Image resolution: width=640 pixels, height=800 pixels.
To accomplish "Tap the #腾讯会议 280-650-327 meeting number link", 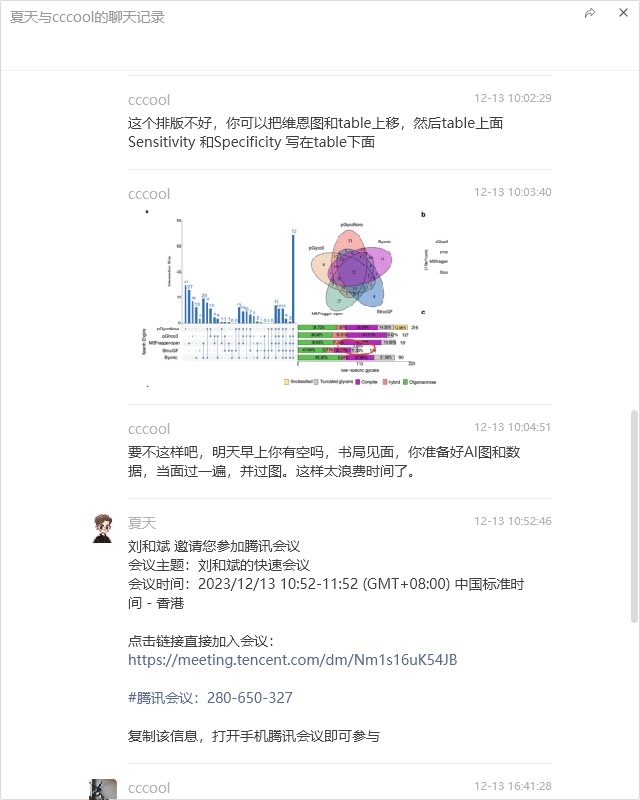I will tap(210, 698).
